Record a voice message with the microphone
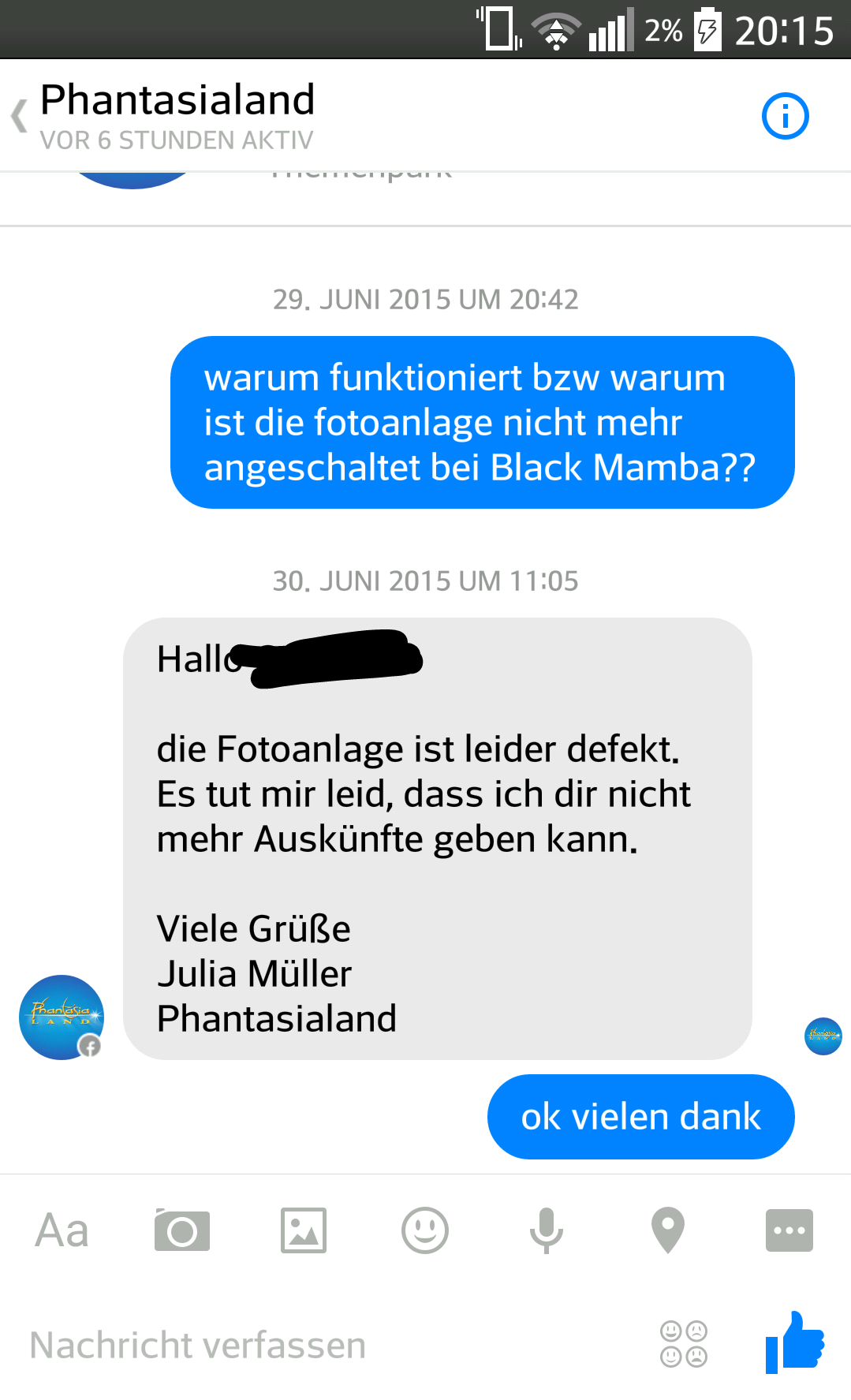The image size is (851, 1400). pyautogui.click(x=546, y=1230)
